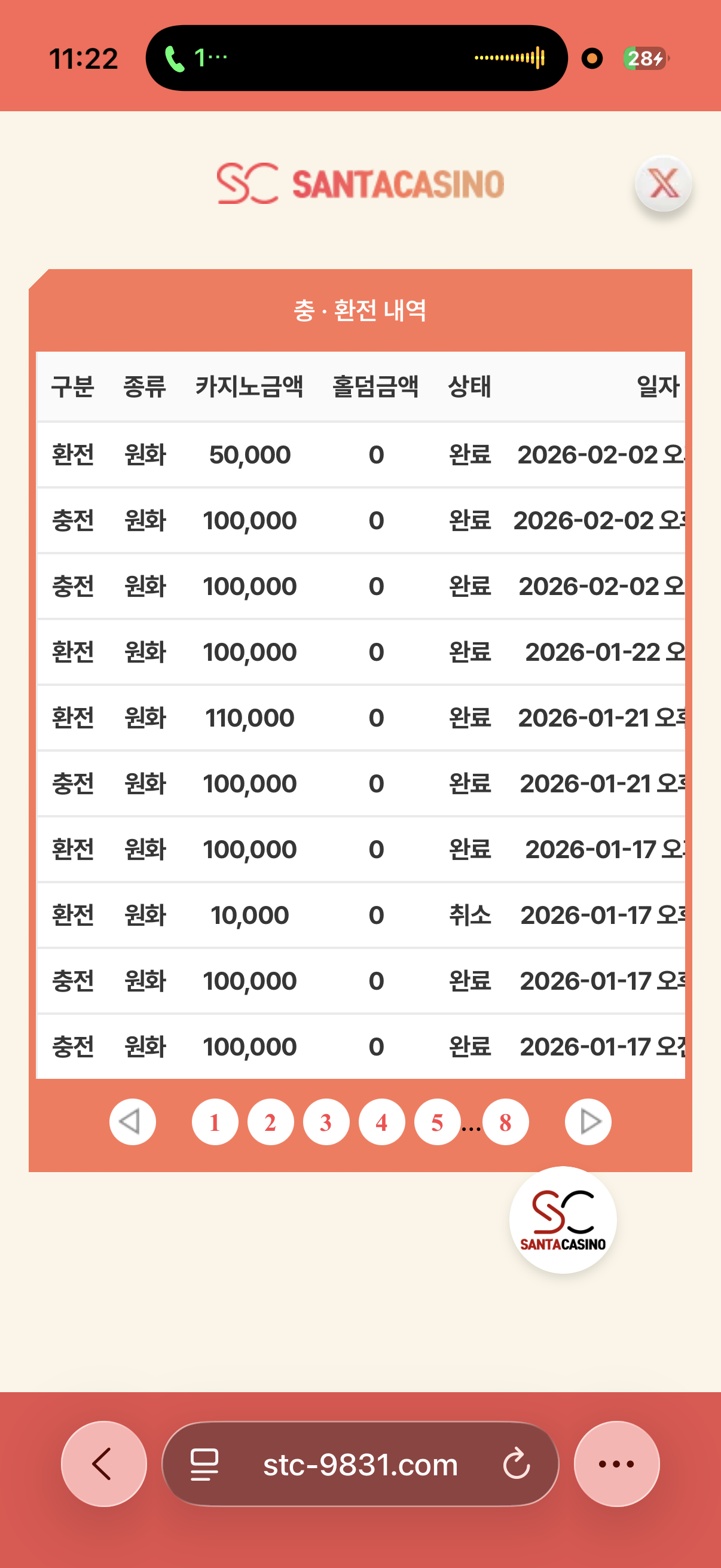Screen dimensions: 721x1568
Task: Open the browser more options menu
Action: [x=616, y=1463]
